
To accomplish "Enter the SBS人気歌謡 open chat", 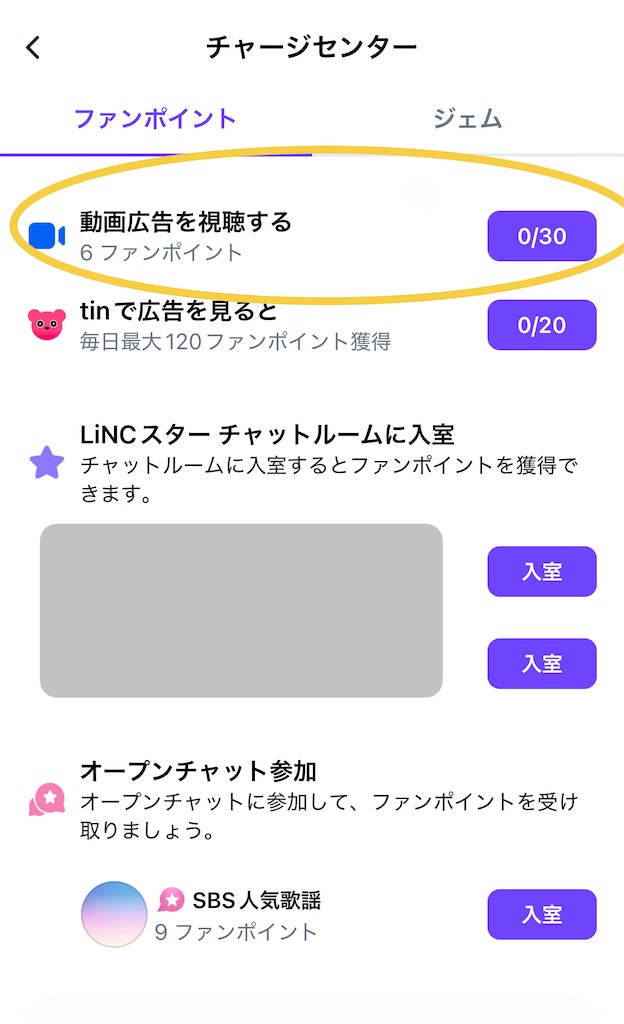I will pos(541,914).
